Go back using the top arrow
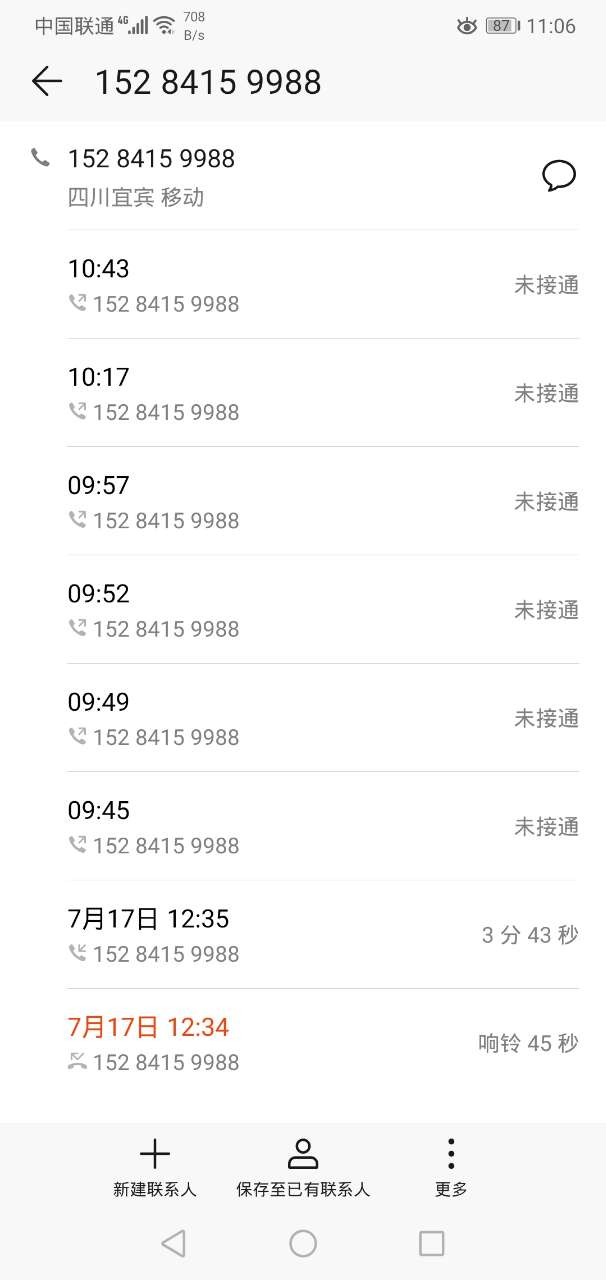 [47, 82]
